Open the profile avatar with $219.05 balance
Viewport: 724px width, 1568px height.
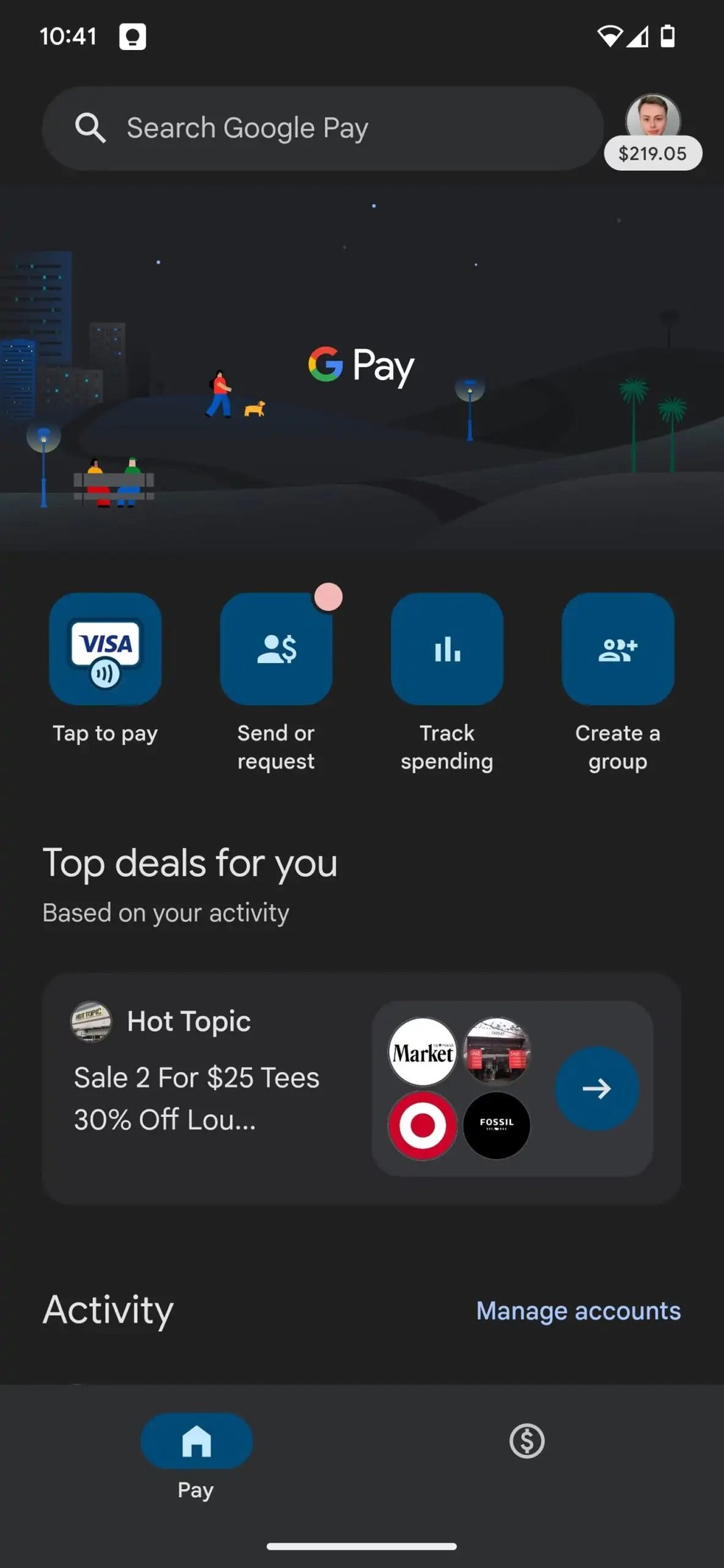[652, 129]
